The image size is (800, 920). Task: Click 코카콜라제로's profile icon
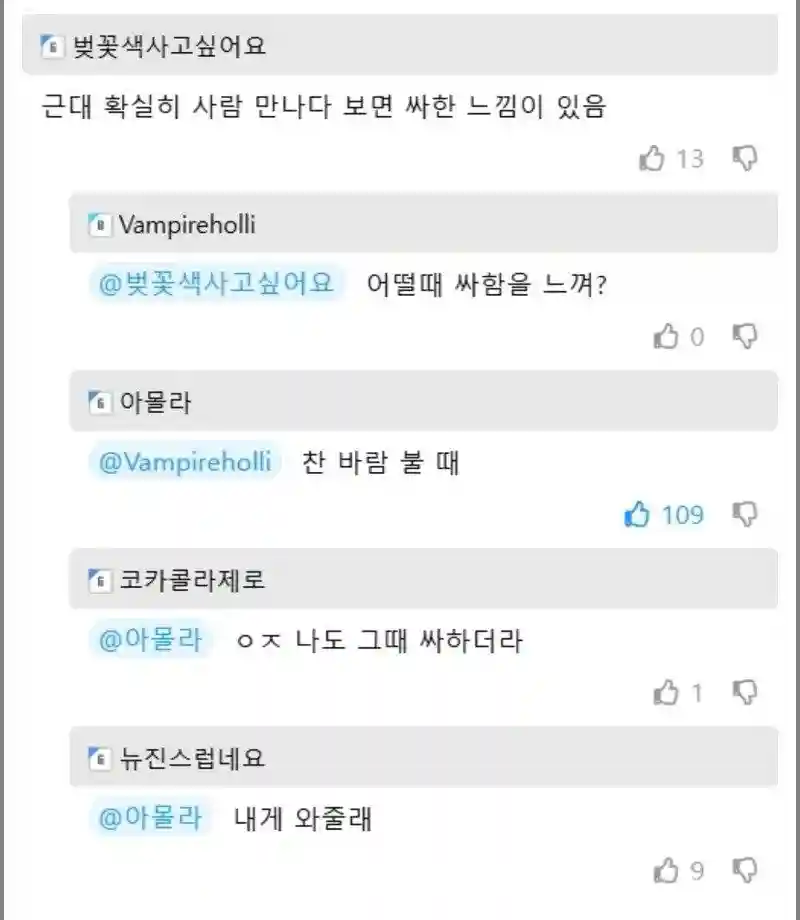99,578
